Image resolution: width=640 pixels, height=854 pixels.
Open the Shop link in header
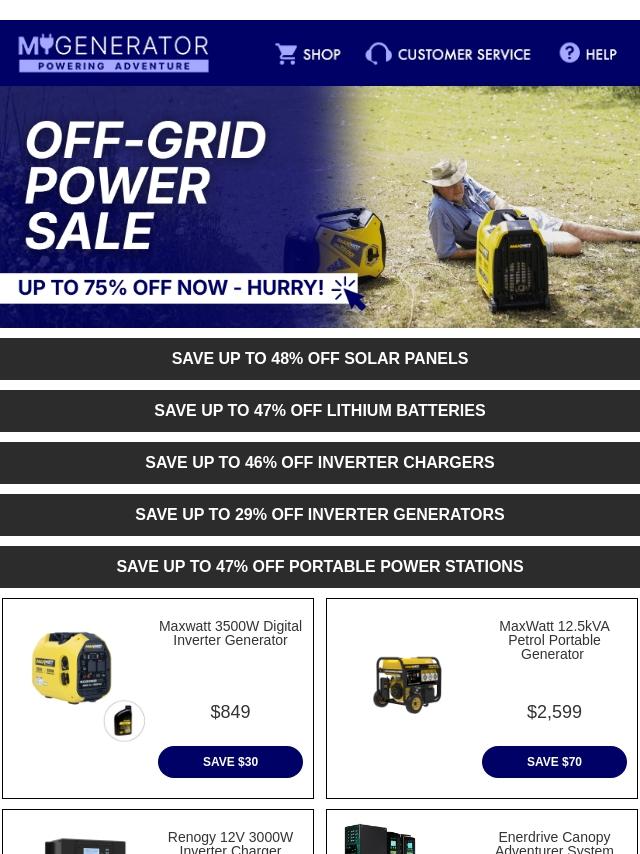click(x=308, y=54)
